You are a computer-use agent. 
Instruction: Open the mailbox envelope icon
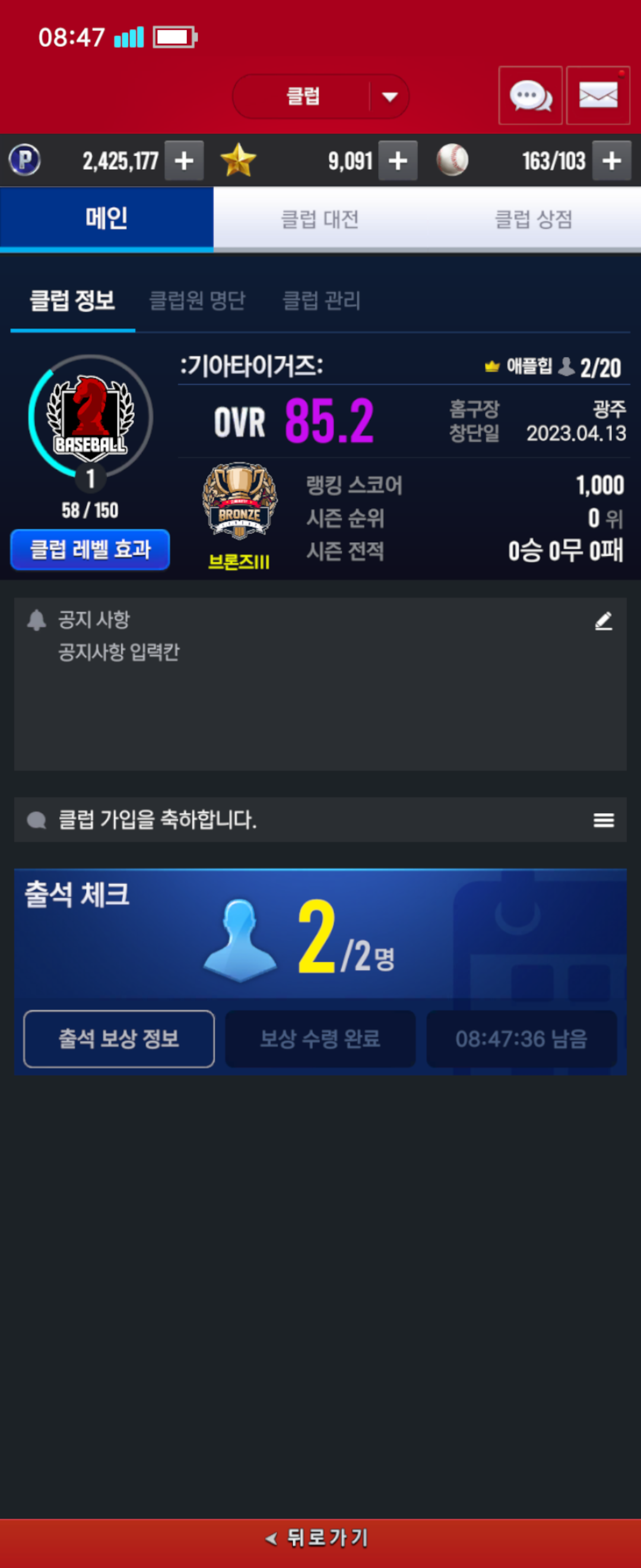click(598, 96)
